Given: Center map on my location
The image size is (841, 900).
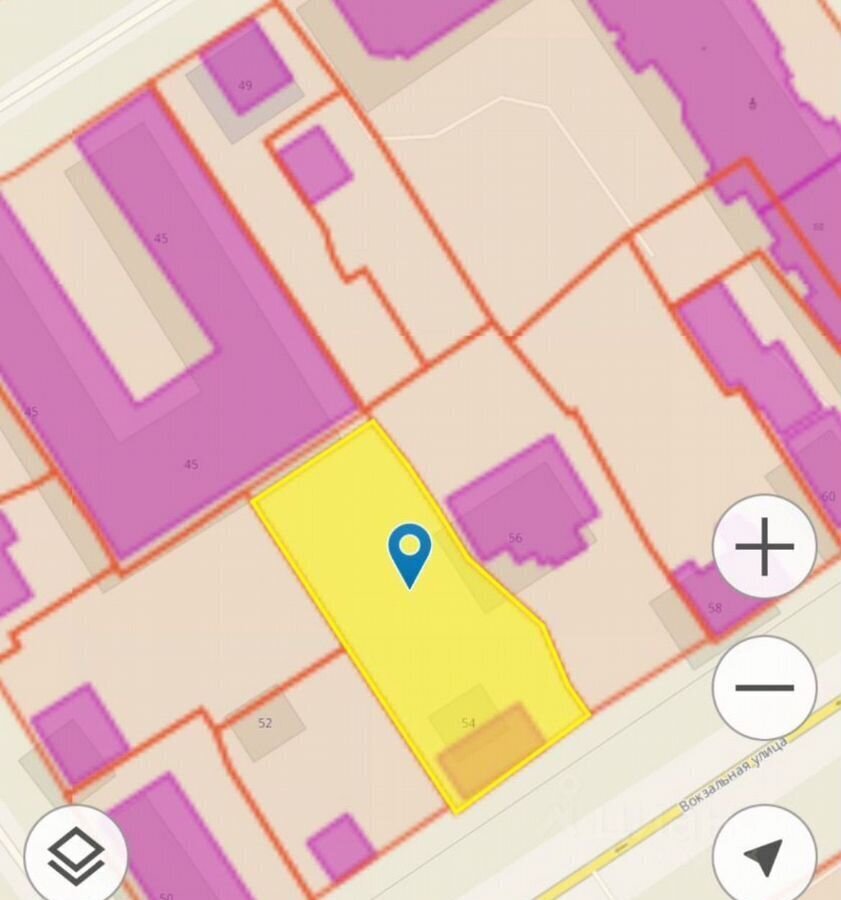Looking at the screenshot, I should [764, 856].
